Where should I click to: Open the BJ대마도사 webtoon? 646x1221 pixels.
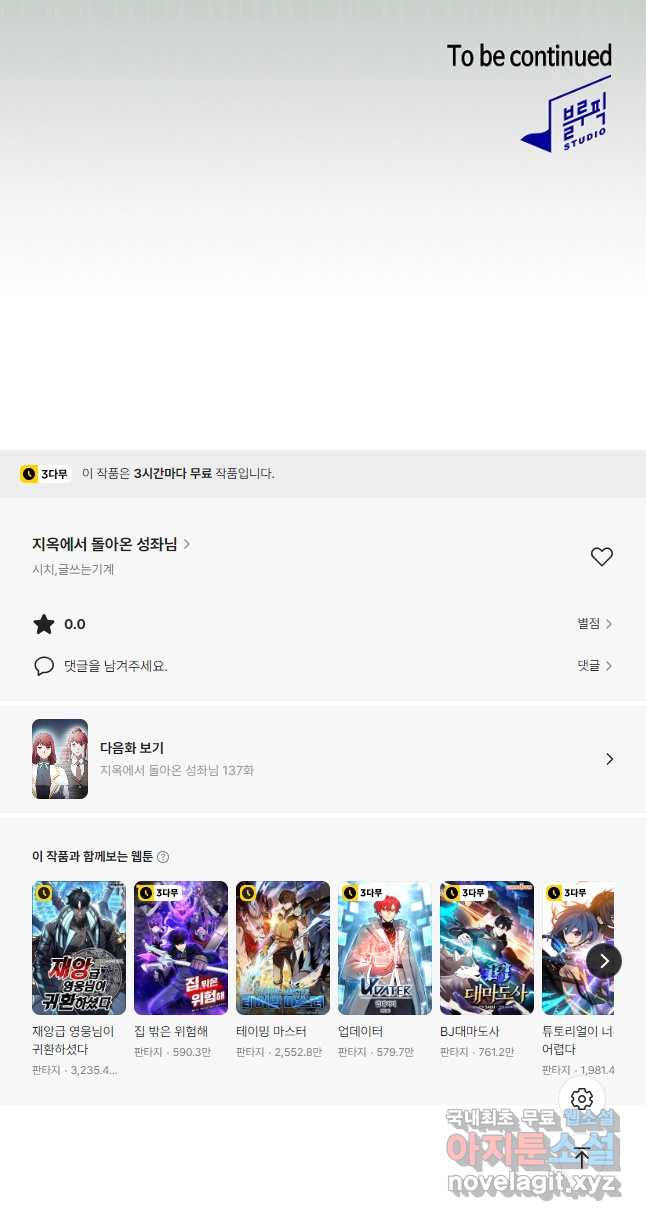(x=487, y=947)
